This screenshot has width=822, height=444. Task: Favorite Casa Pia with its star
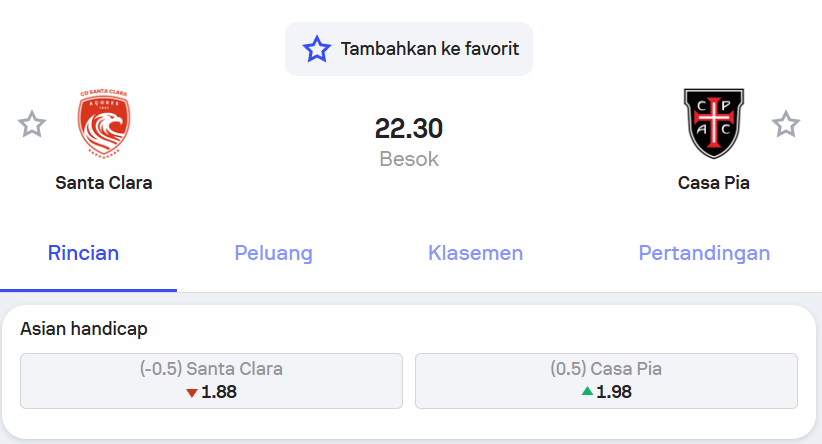click(x=786, y=125)
